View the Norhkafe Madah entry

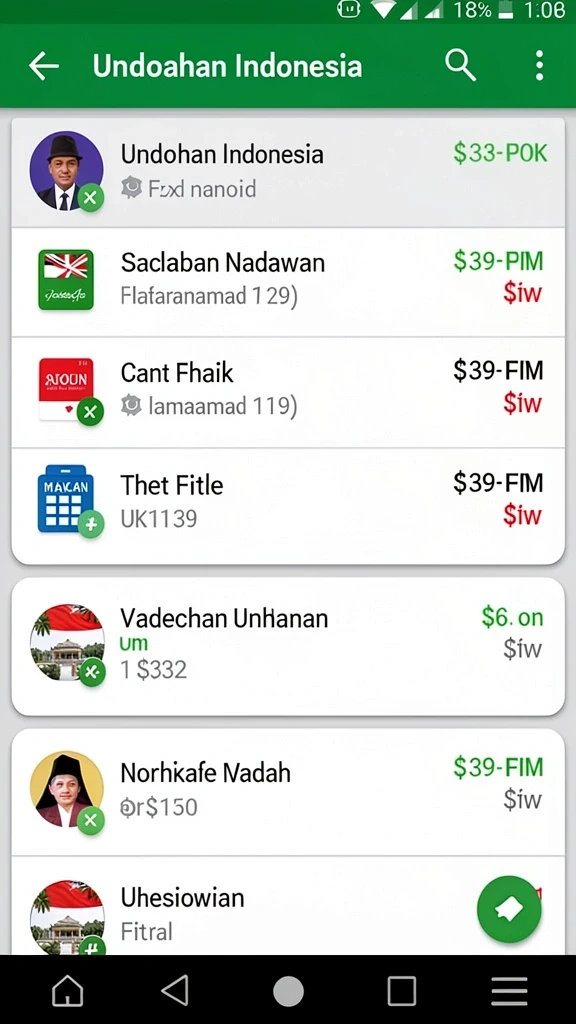coord(288,792)
